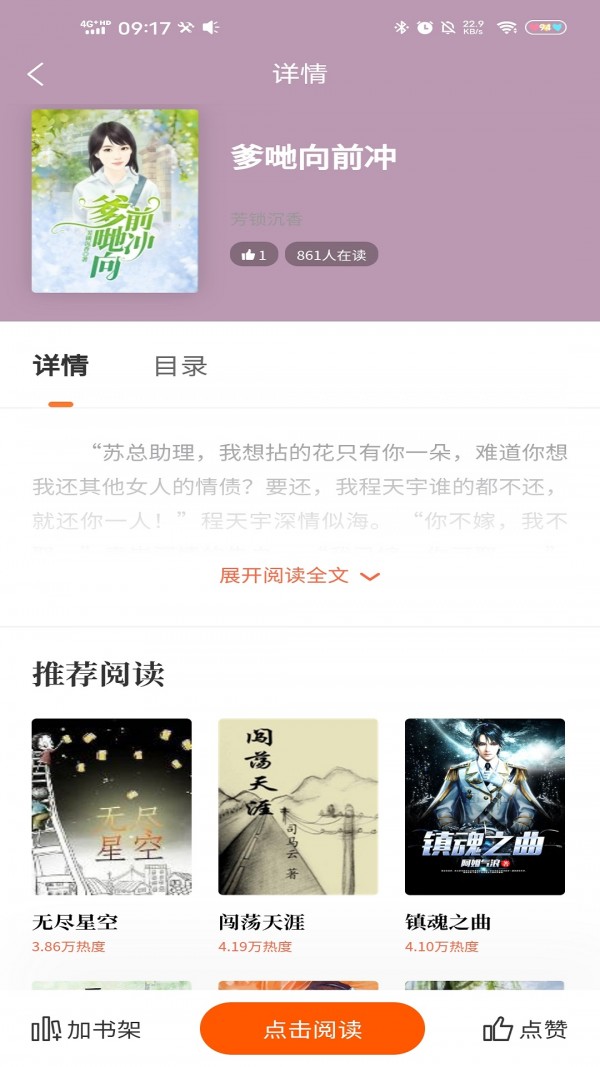This screenshot has height=1067, width=600.
Task: Go back using the top-left arrow
Action: (36, 74)
